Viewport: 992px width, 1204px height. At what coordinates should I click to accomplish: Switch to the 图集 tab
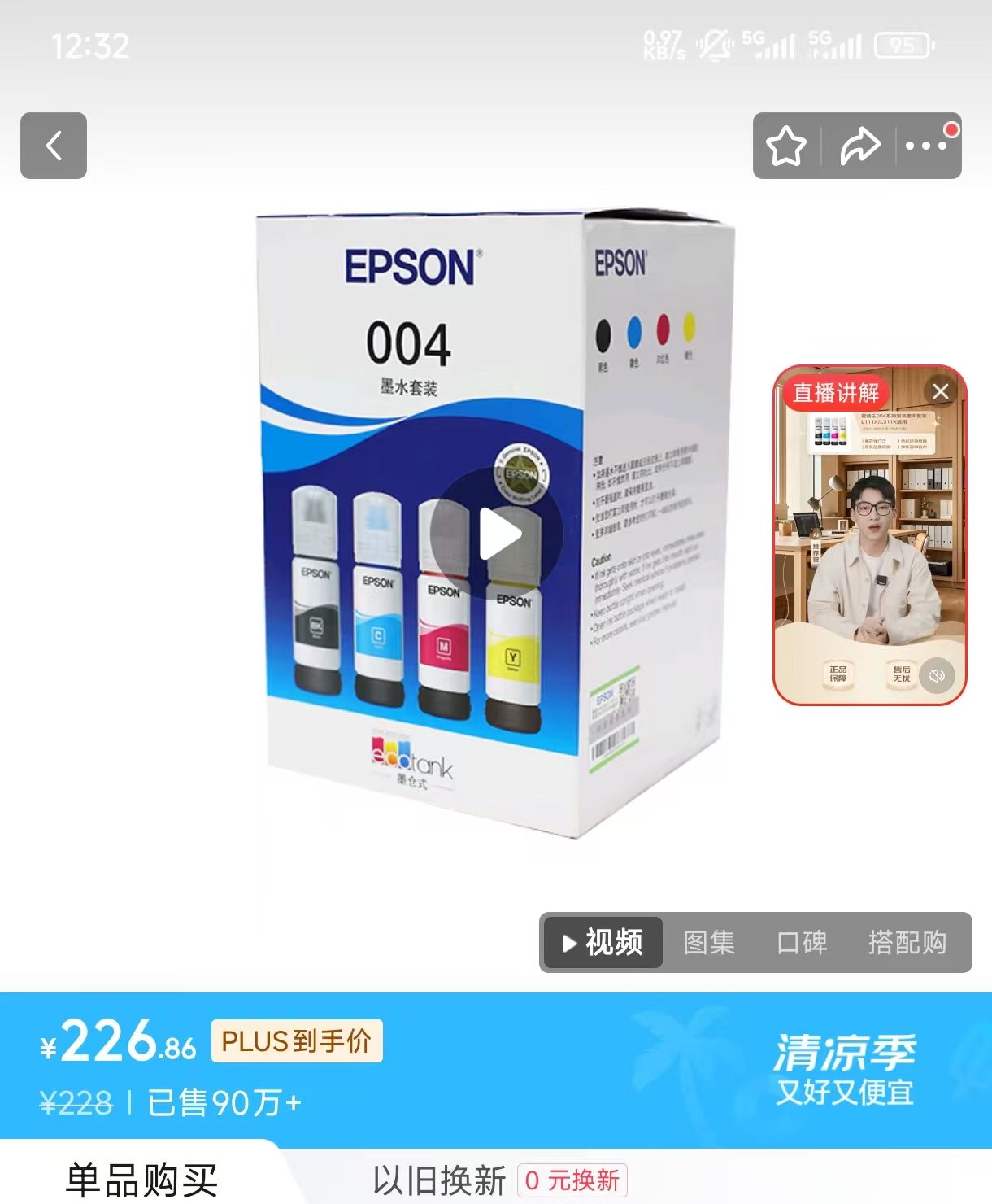[x=709, y=943]
